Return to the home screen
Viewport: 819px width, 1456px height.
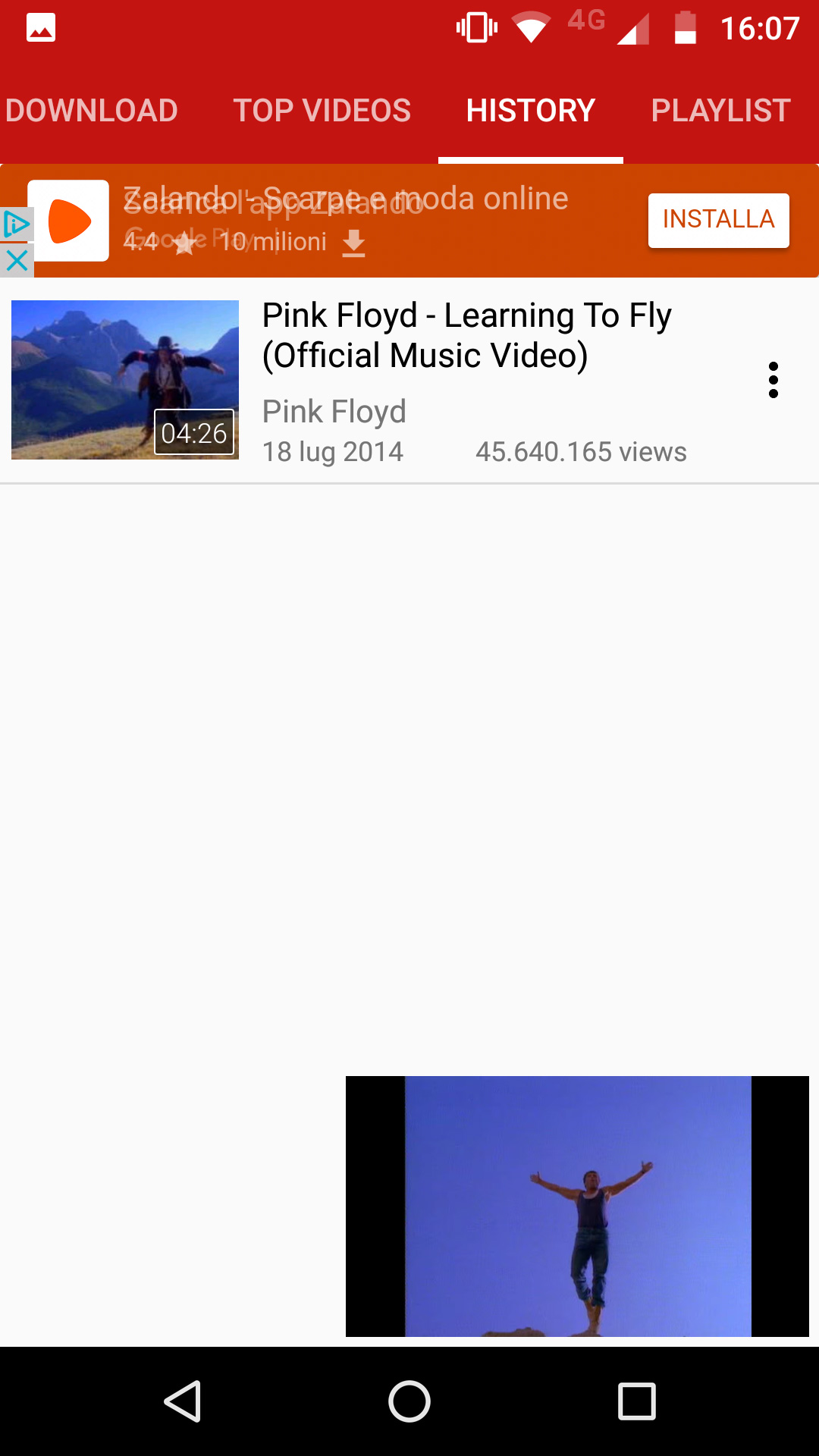(409, 1401)
